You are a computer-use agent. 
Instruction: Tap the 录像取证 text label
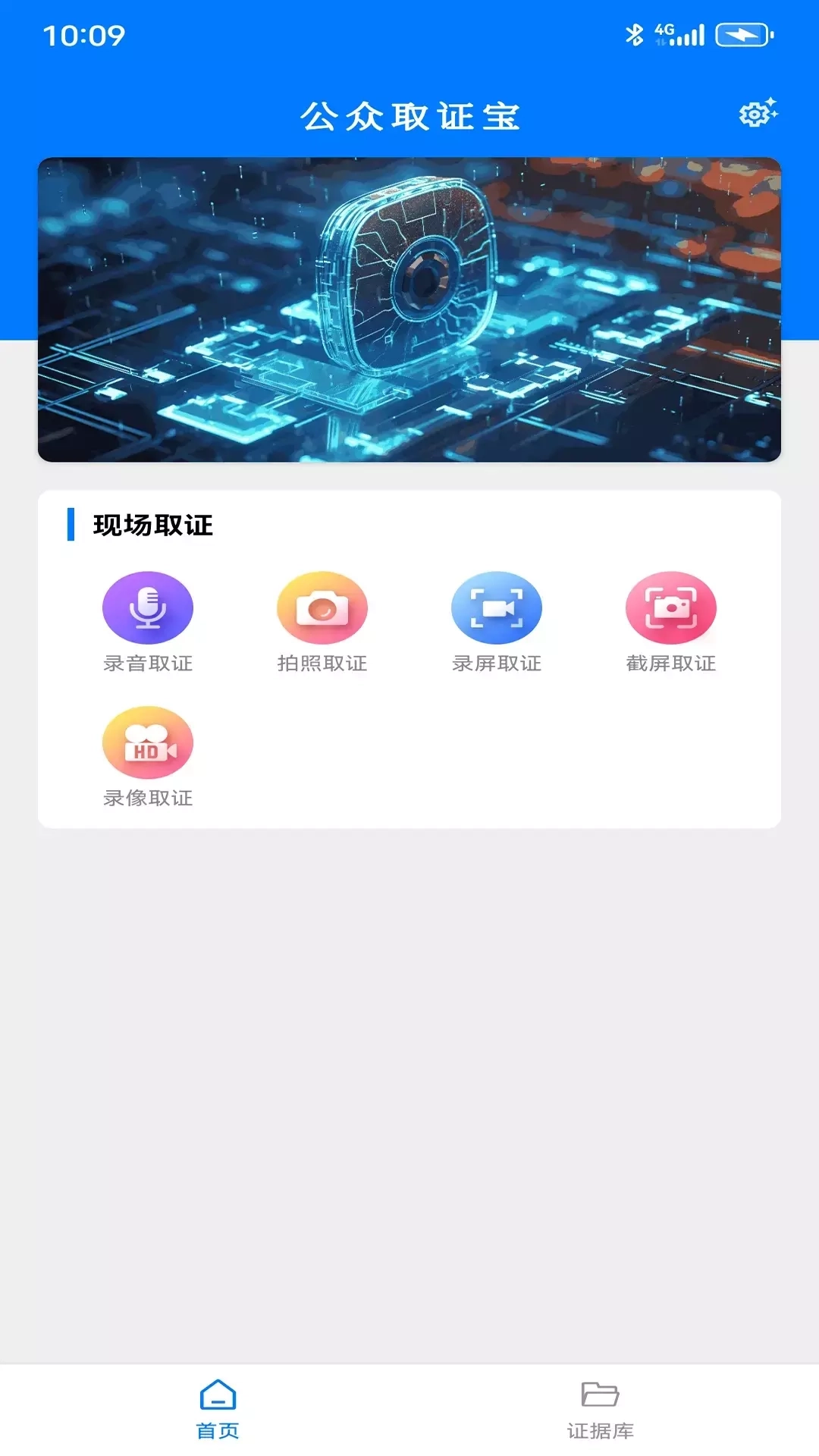[149, 798]
